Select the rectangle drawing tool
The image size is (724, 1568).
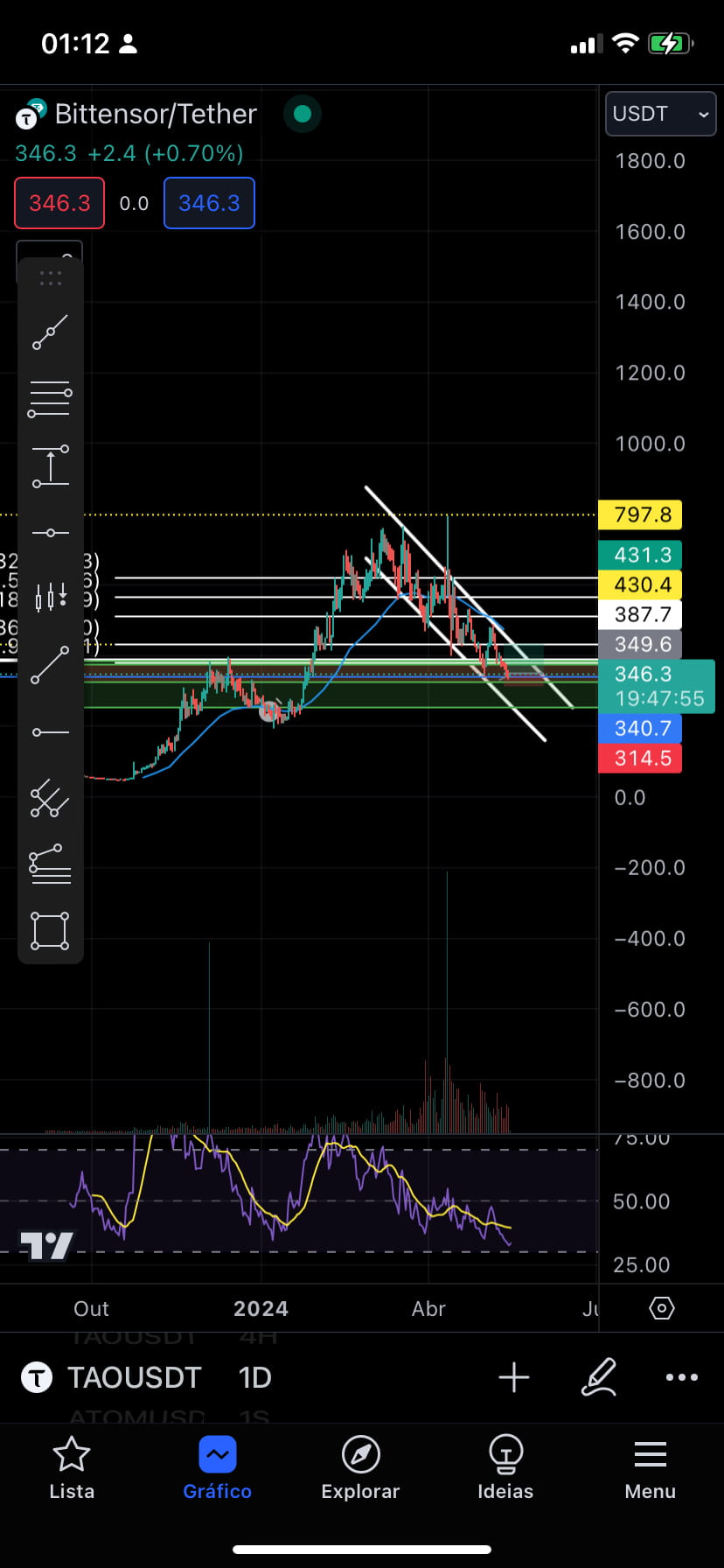(x=50, y=930)
